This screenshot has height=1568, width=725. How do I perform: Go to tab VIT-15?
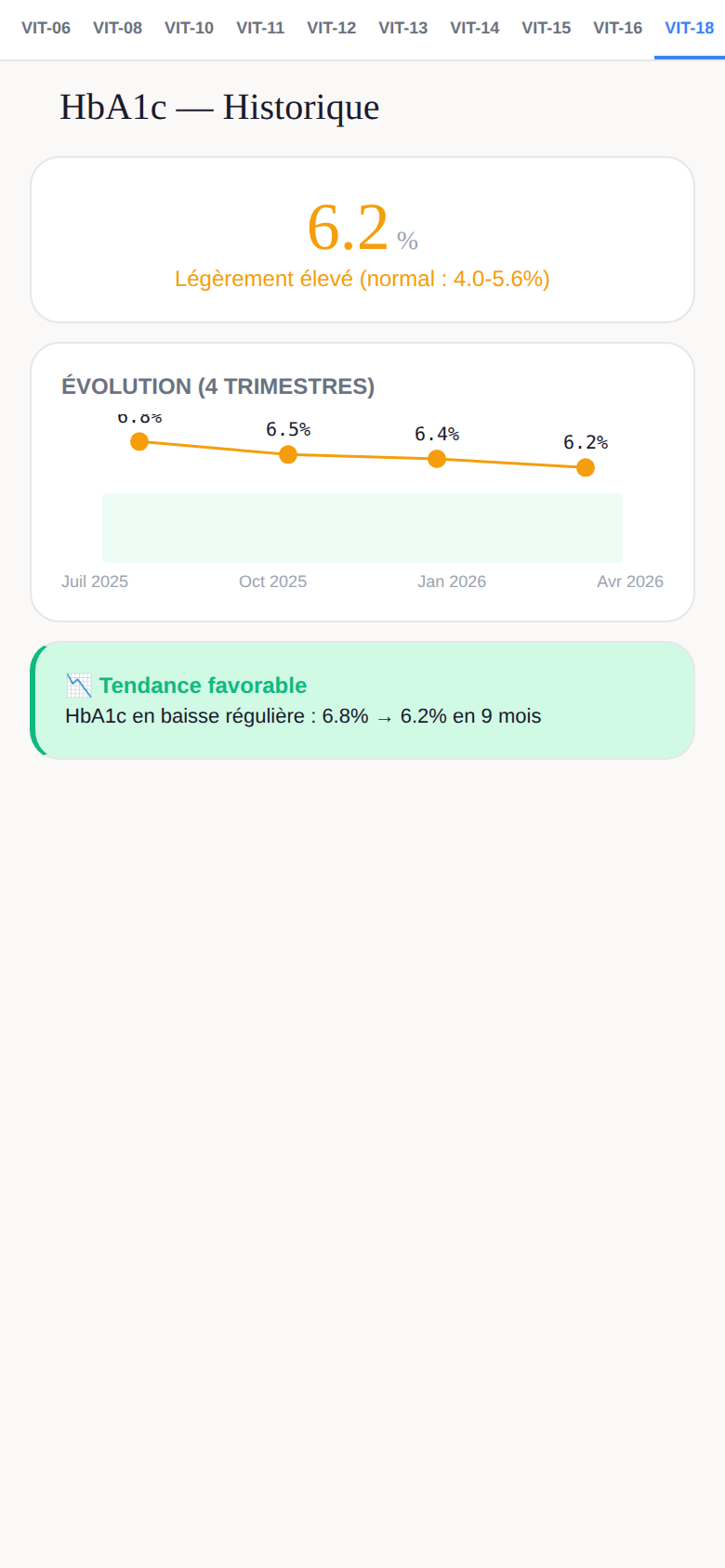click(547, 29)
